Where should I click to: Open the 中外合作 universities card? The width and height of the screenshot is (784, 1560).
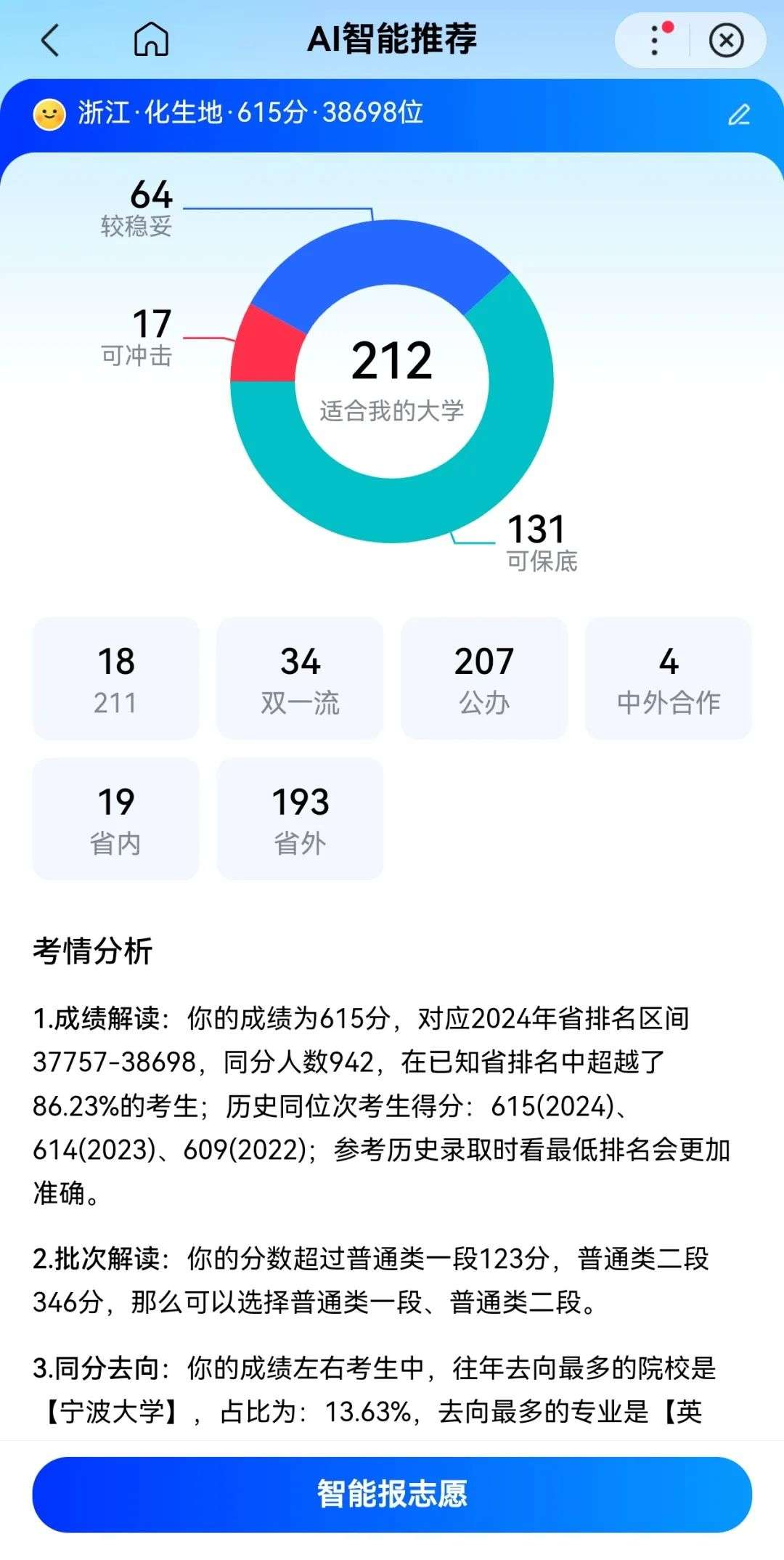[x=669, y=678]
